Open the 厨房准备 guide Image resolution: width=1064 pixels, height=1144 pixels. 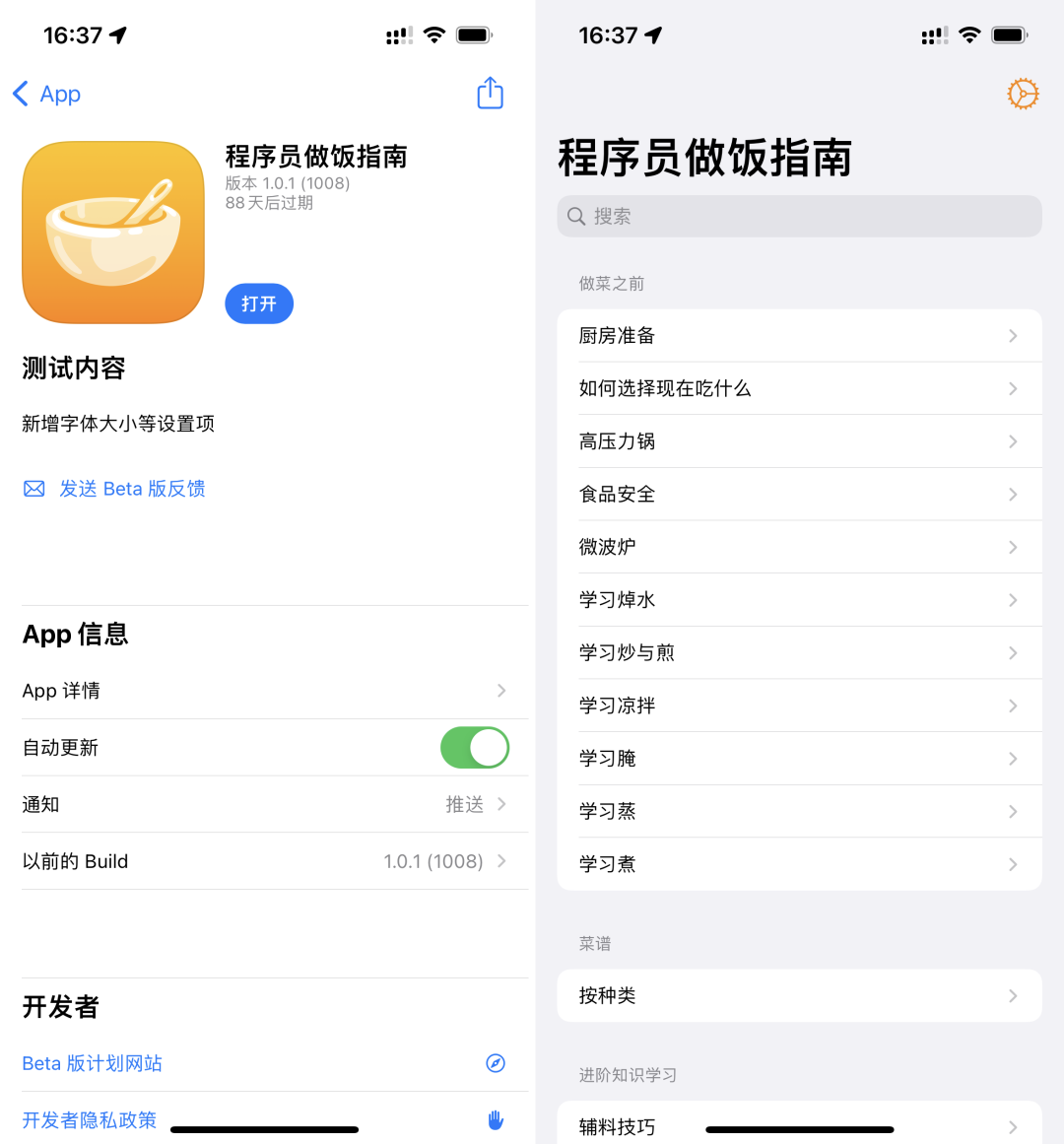799,336
